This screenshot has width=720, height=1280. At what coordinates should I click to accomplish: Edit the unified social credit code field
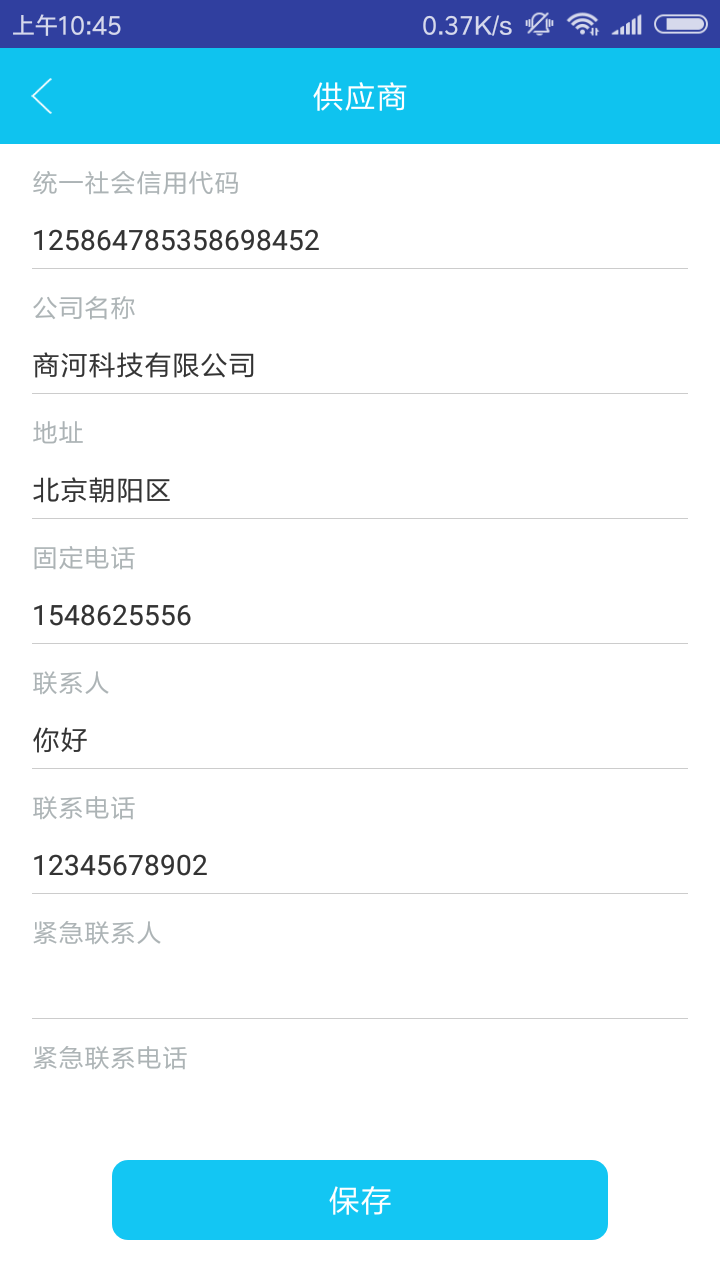[360, 241]
